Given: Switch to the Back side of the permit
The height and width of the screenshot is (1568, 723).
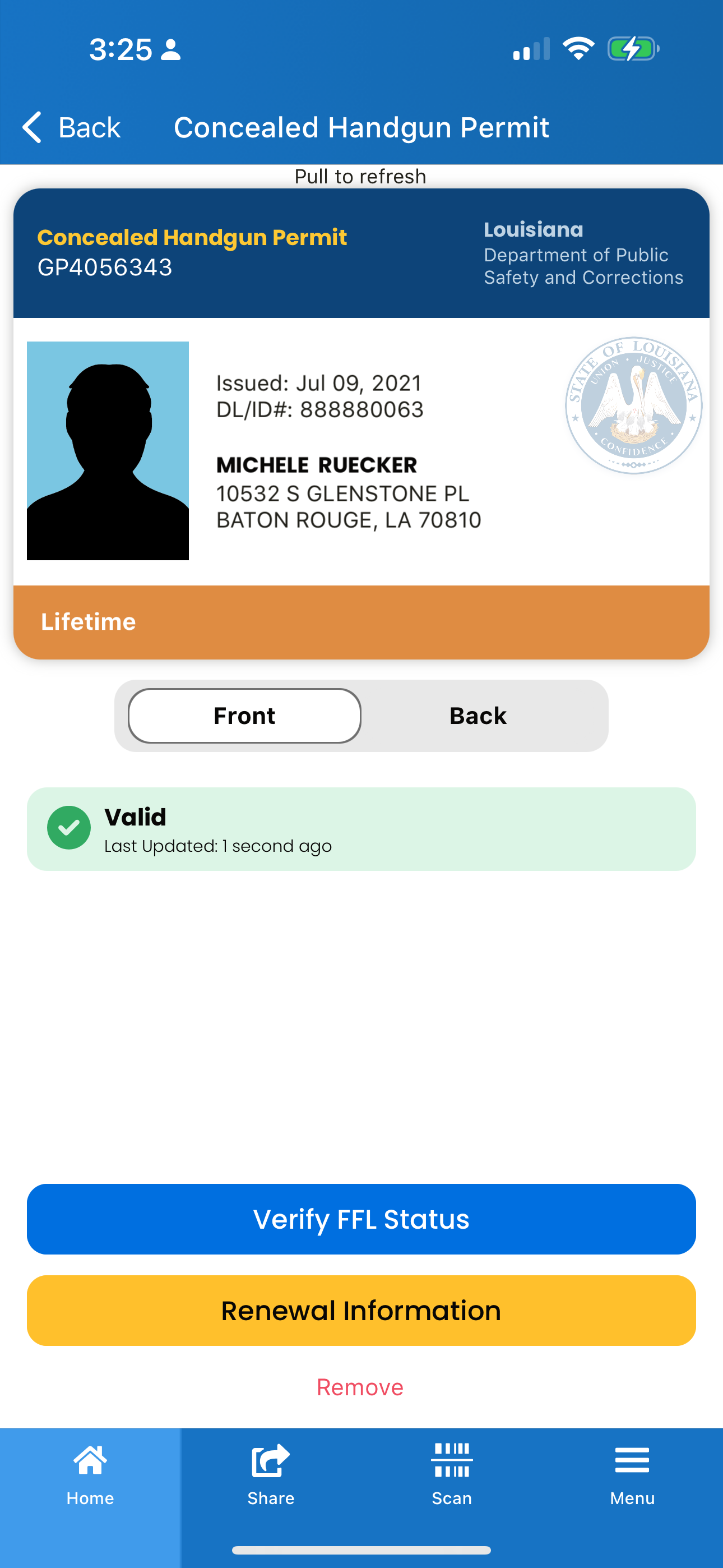Looking at the screenshot, I should tap(478, 716).
